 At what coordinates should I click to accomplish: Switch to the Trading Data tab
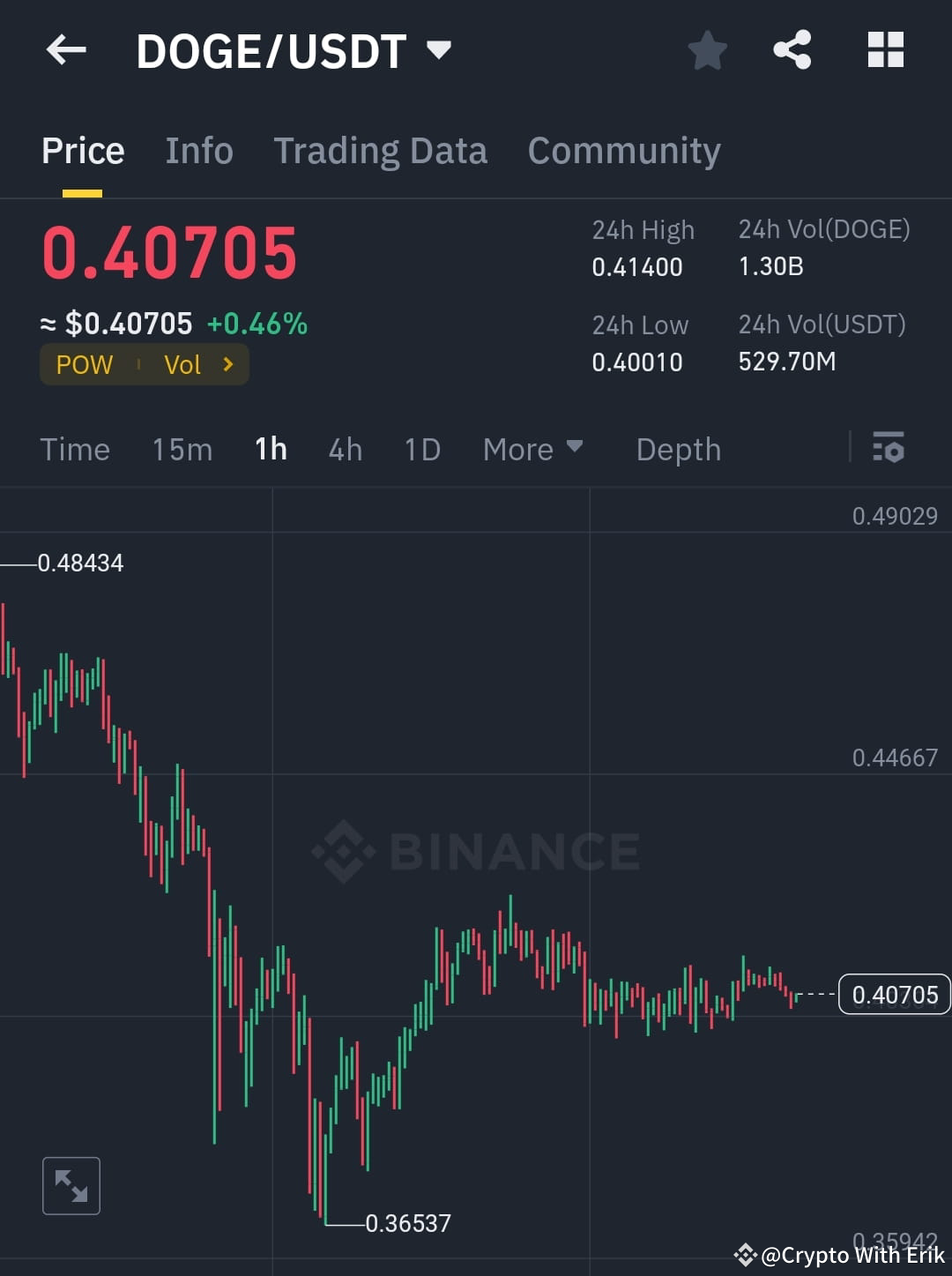[381, 151]
